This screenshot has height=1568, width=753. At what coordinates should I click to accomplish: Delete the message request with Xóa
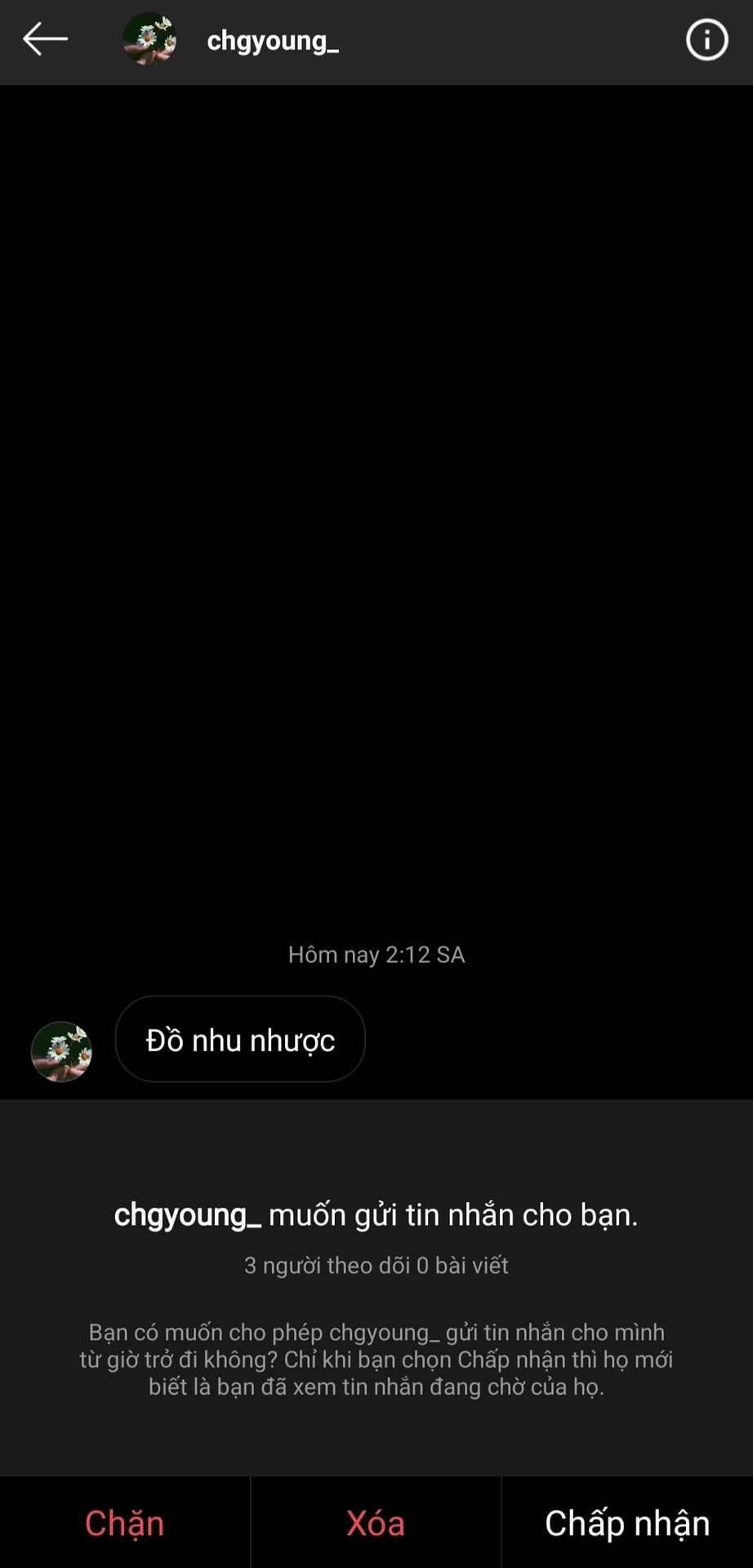click(376, 1523)
